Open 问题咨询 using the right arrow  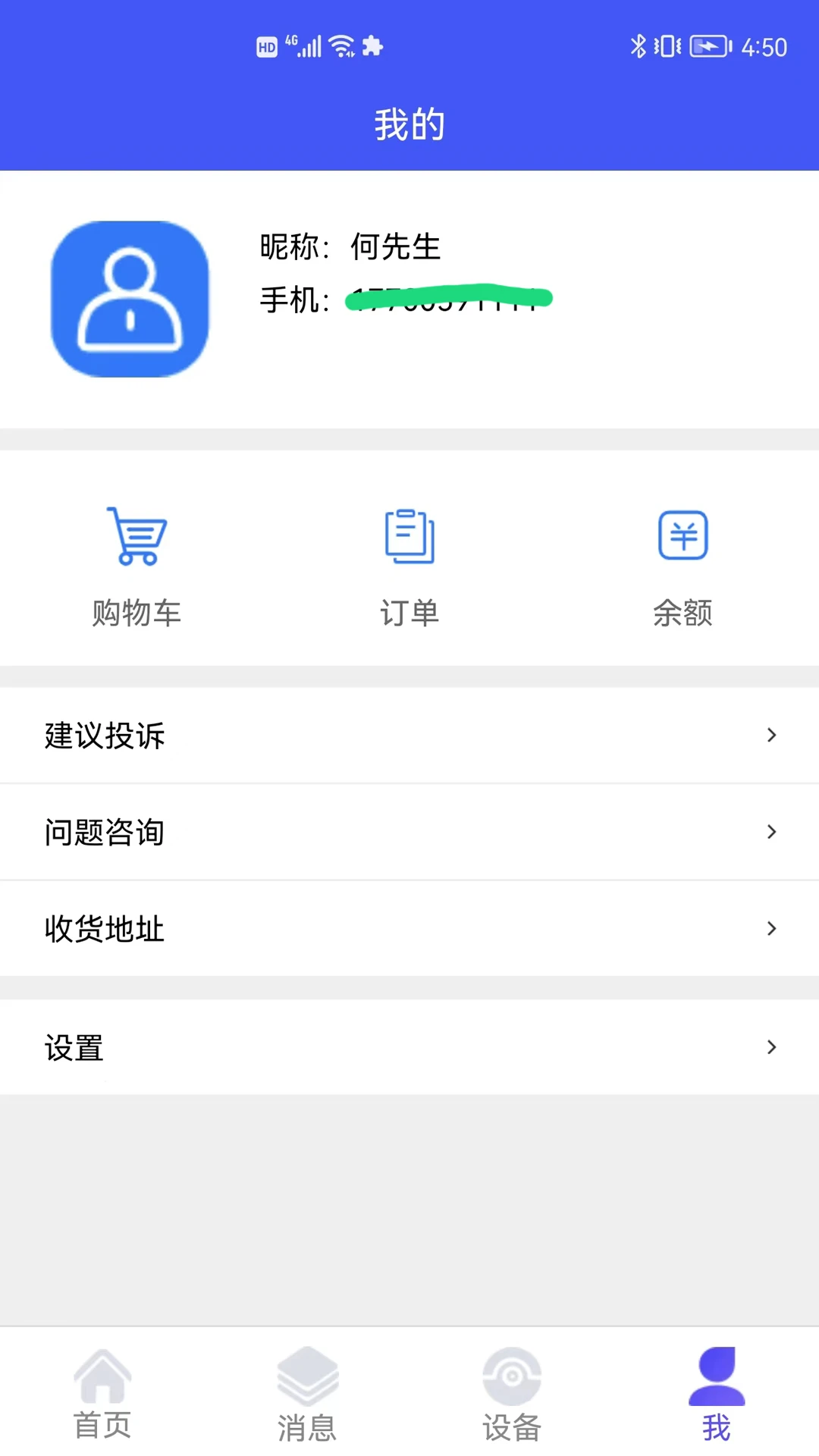point(771,832)
